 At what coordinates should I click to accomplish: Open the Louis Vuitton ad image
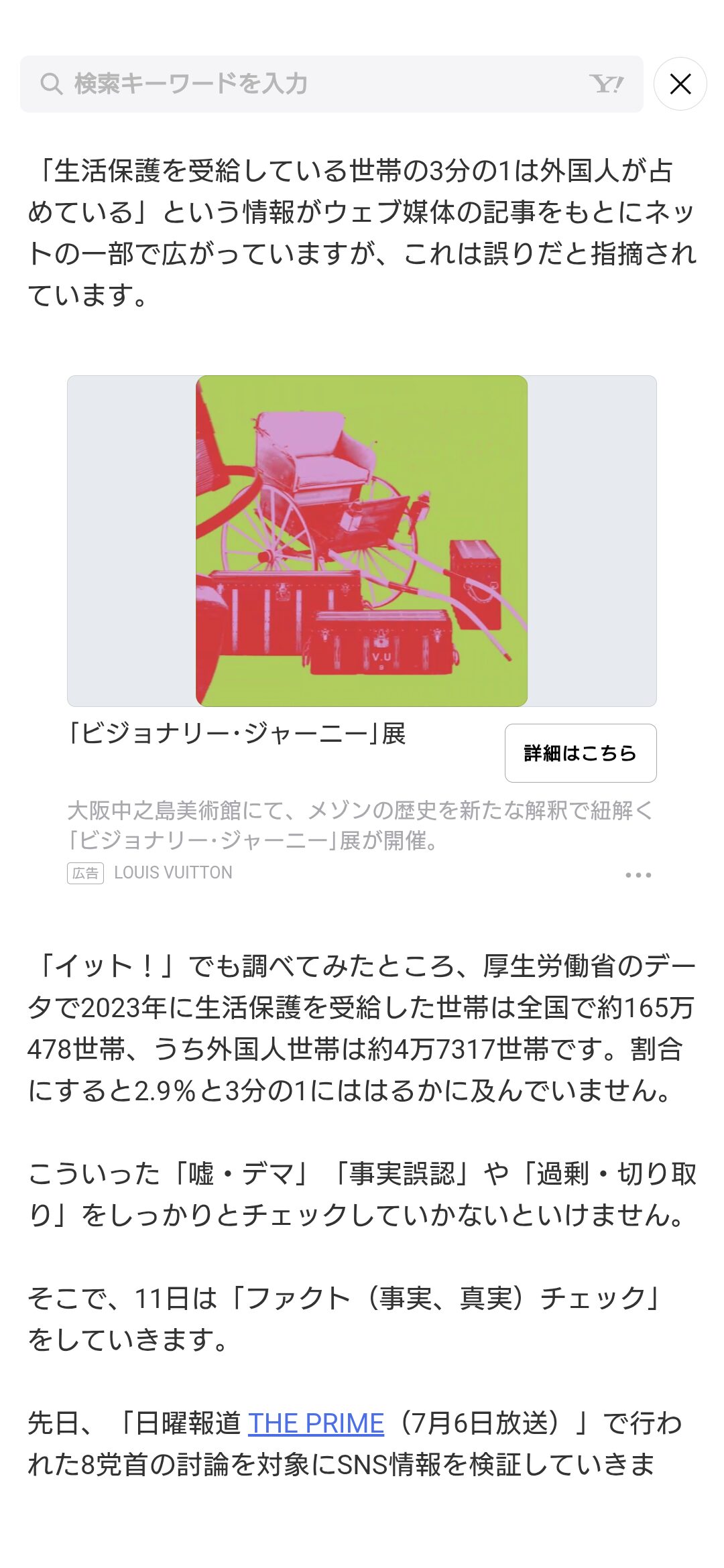[x=362, y=541]
